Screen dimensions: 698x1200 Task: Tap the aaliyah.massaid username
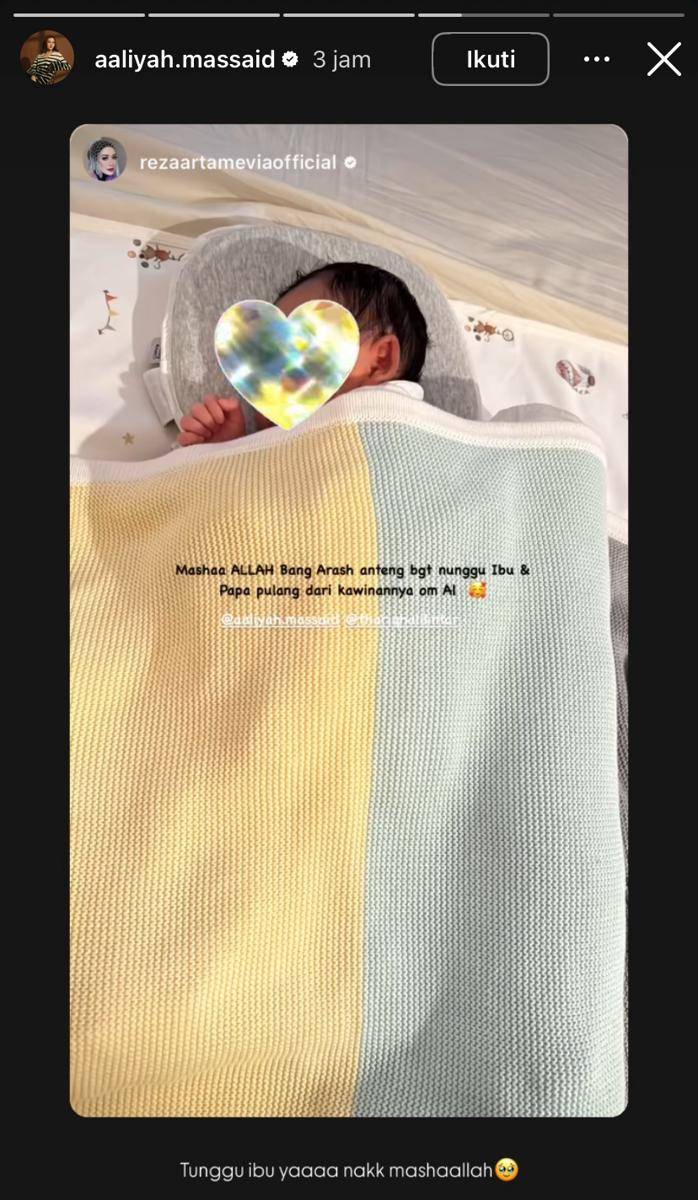[x=184, y=60]
